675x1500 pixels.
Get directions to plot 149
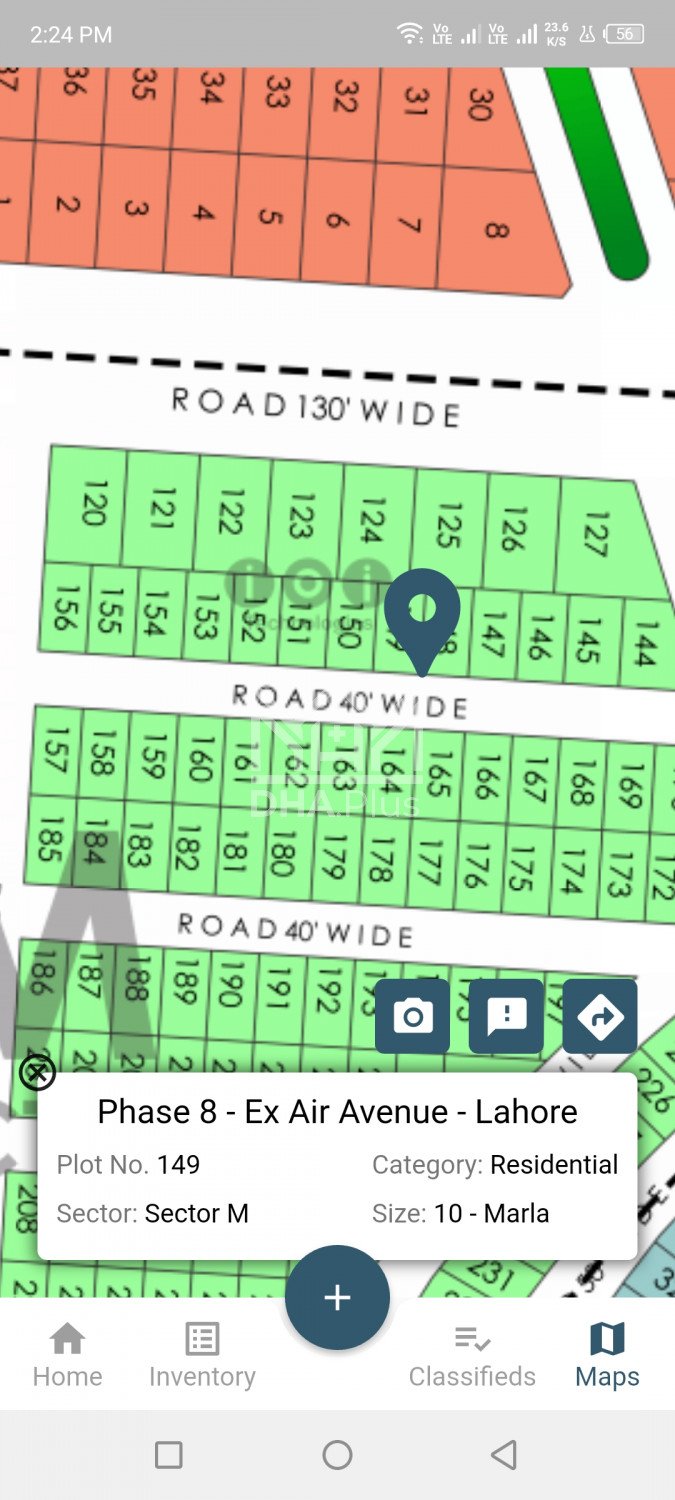pyautogui.click(x=600, y=1016)
